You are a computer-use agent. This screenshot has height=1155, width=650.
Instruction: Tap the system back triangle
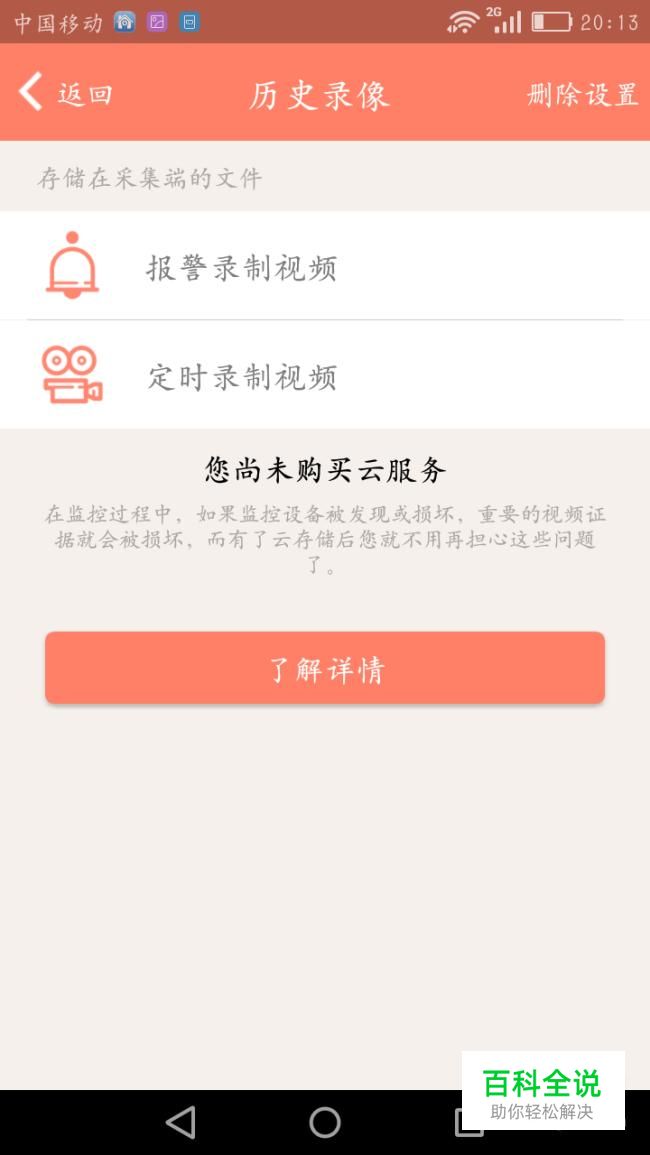point(181,1123)
